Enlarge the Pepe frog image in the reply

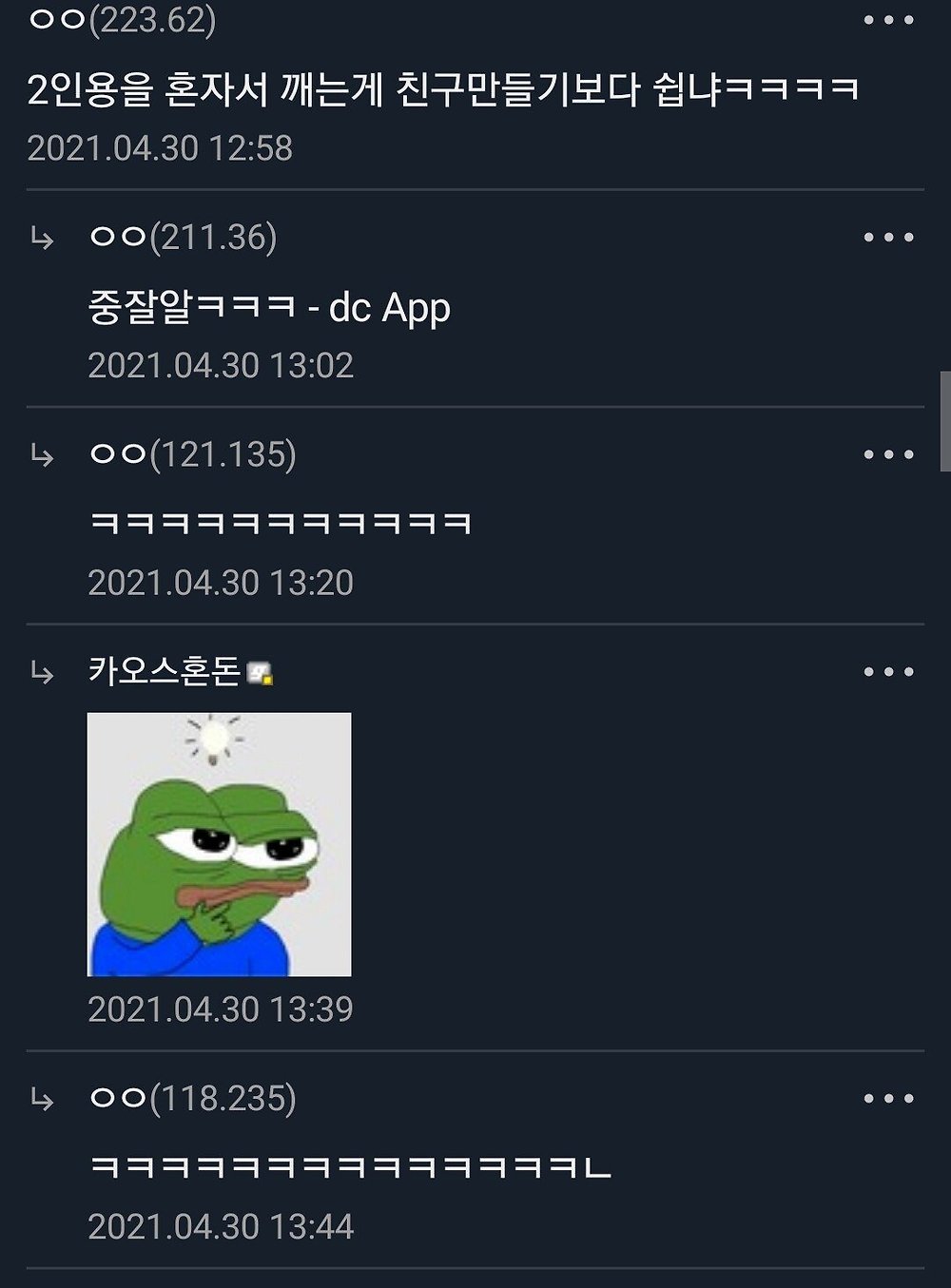pos(220,844)
